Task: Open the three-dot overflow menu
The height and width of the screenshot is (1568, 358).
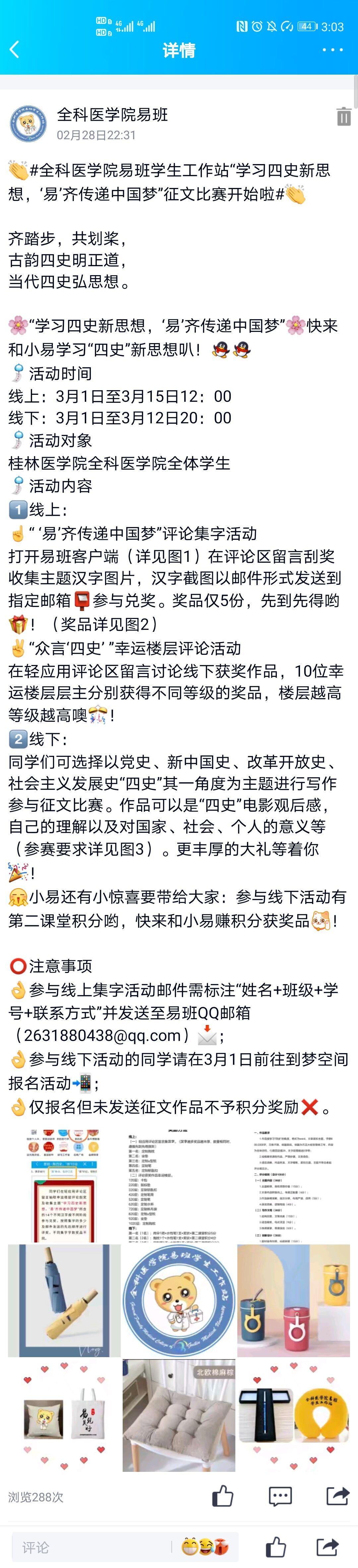Action: pyautogui.click(x=332, y=50)
